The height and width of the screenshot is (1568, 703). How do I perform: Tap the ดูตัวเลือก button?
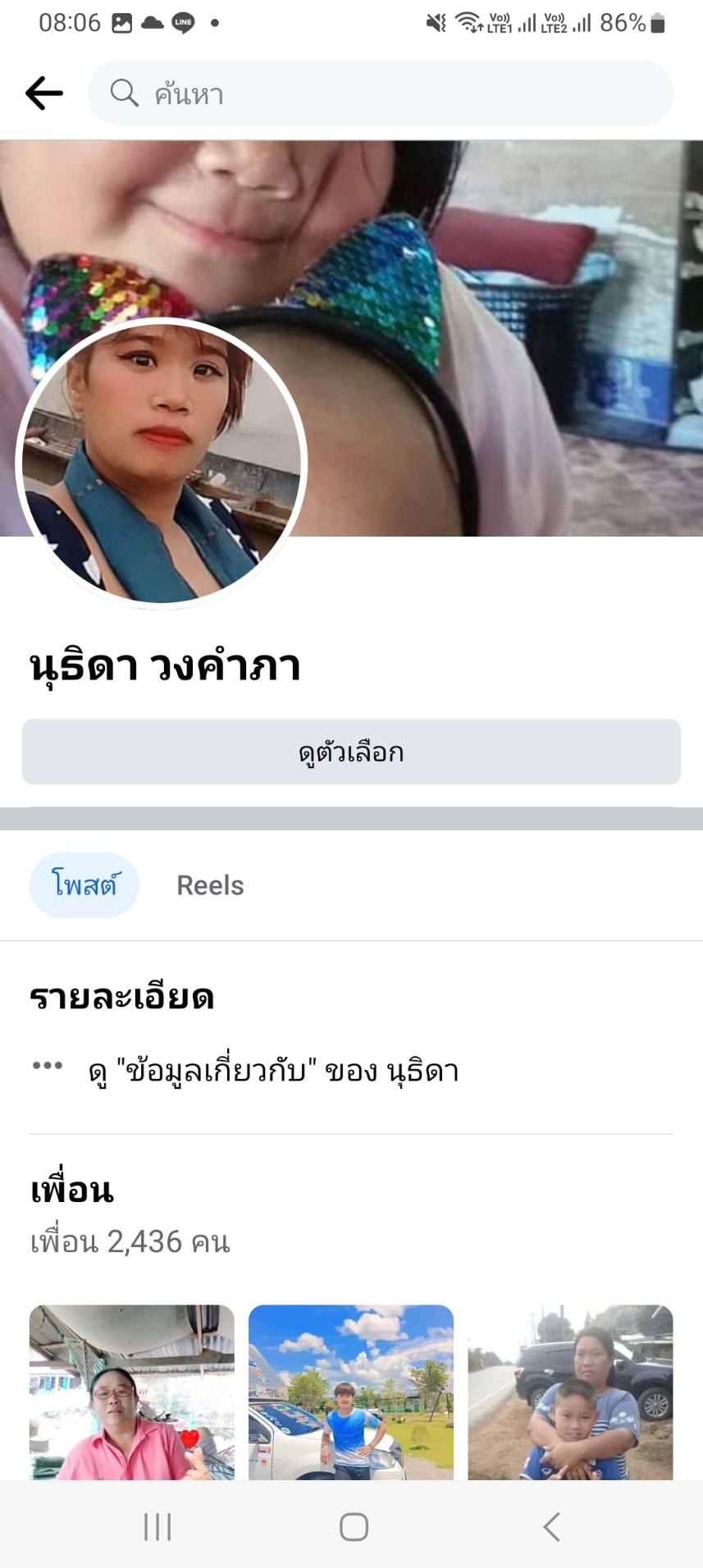tap(351, 752)
